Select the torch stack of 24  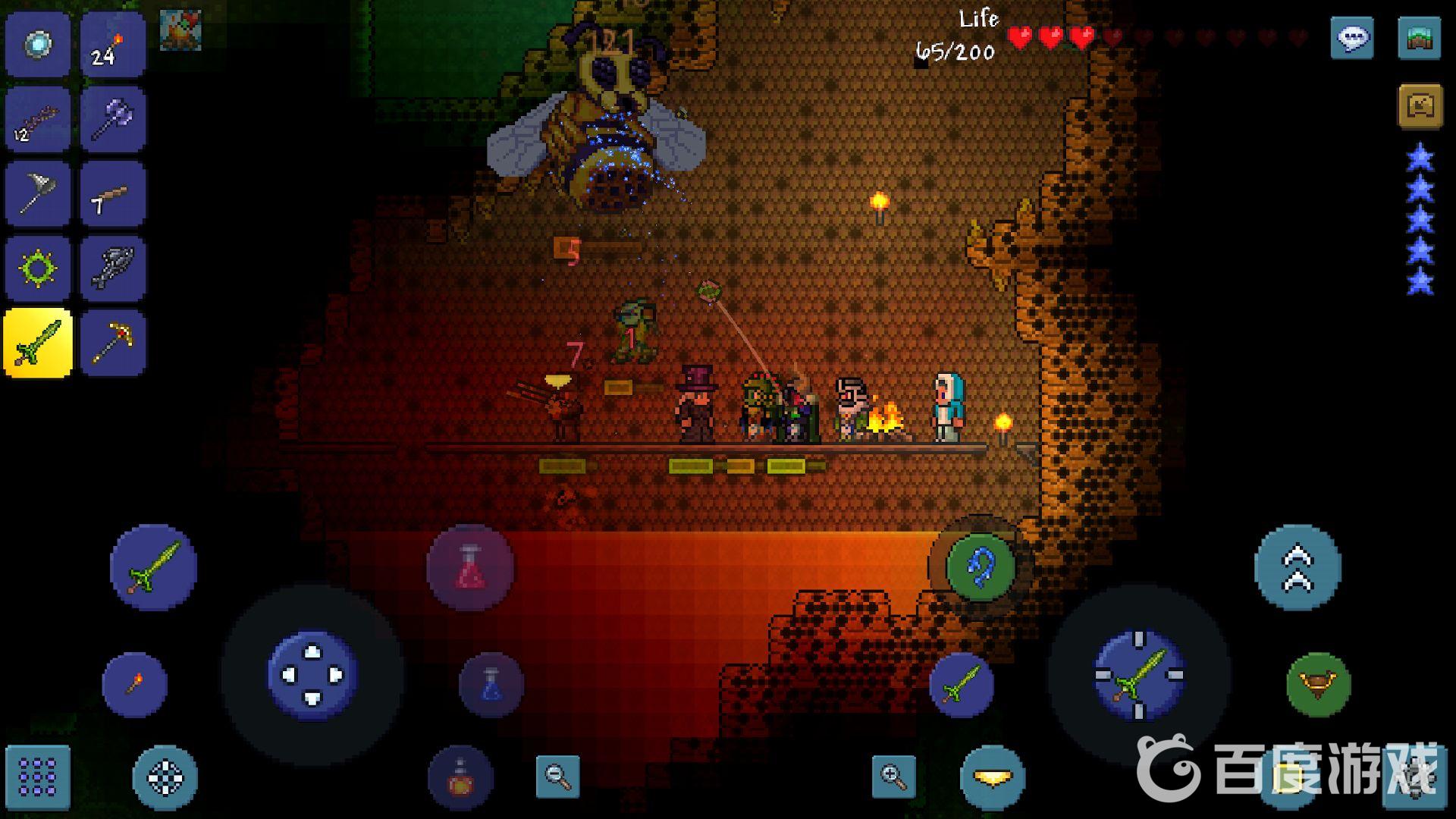click(112, 44)
